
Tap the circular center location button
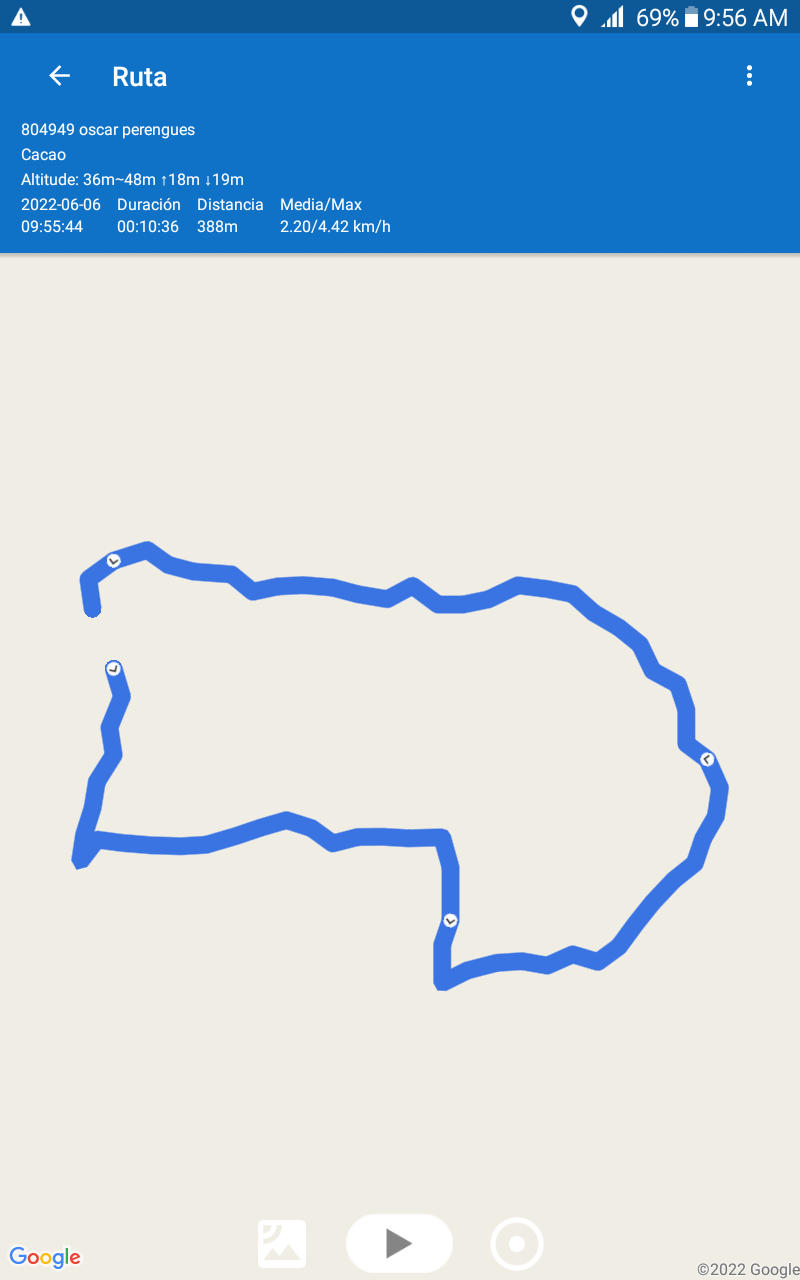517,1244
